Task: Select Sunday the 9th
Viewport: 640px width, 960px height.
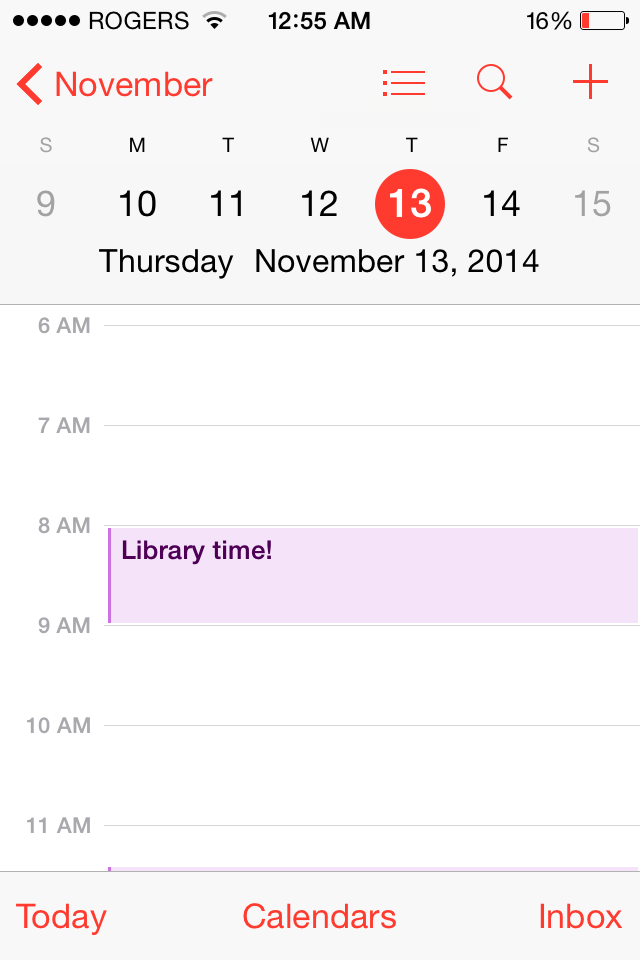Action: coord(46,204)
